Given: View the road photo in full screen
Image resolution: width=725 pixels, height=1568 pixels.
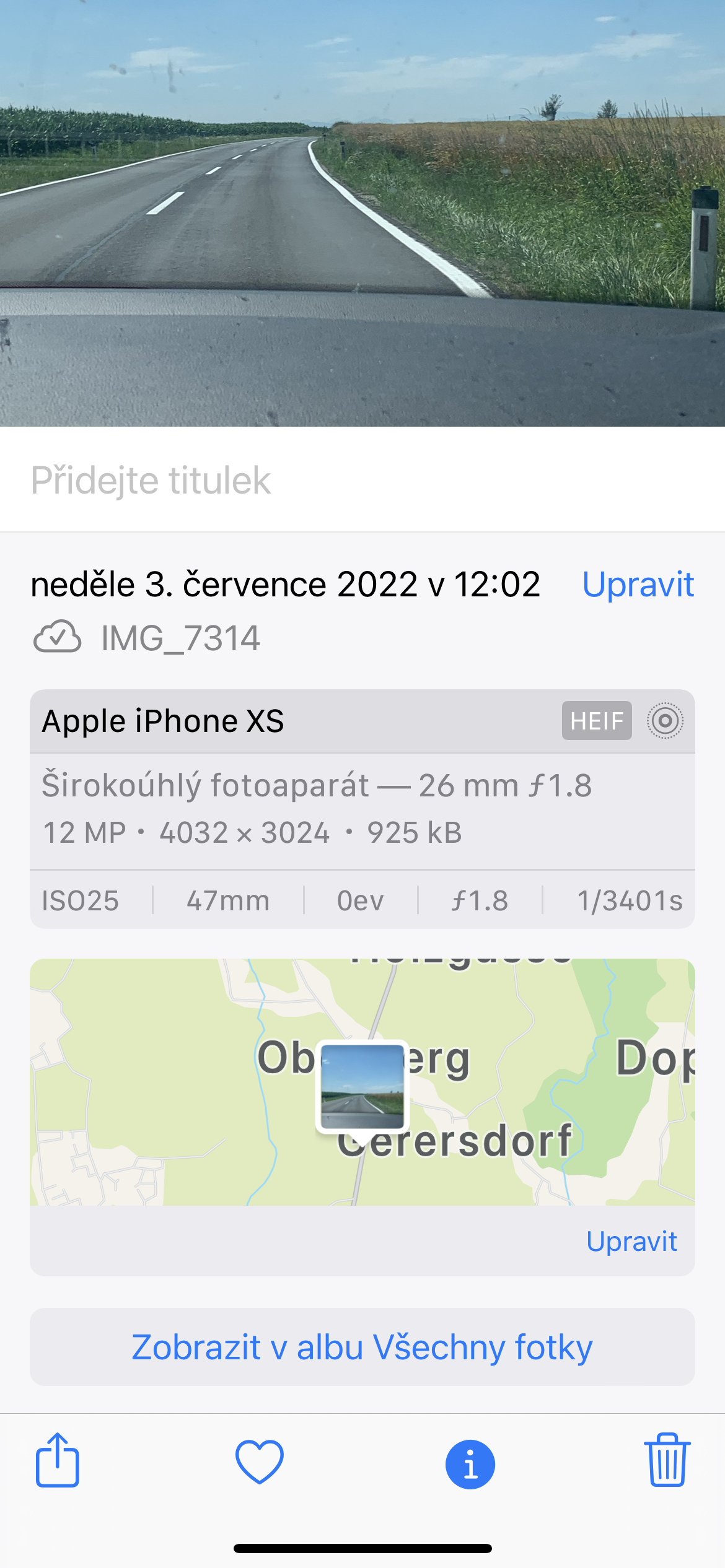Looking at the screenshot, I should coord(362,211).
